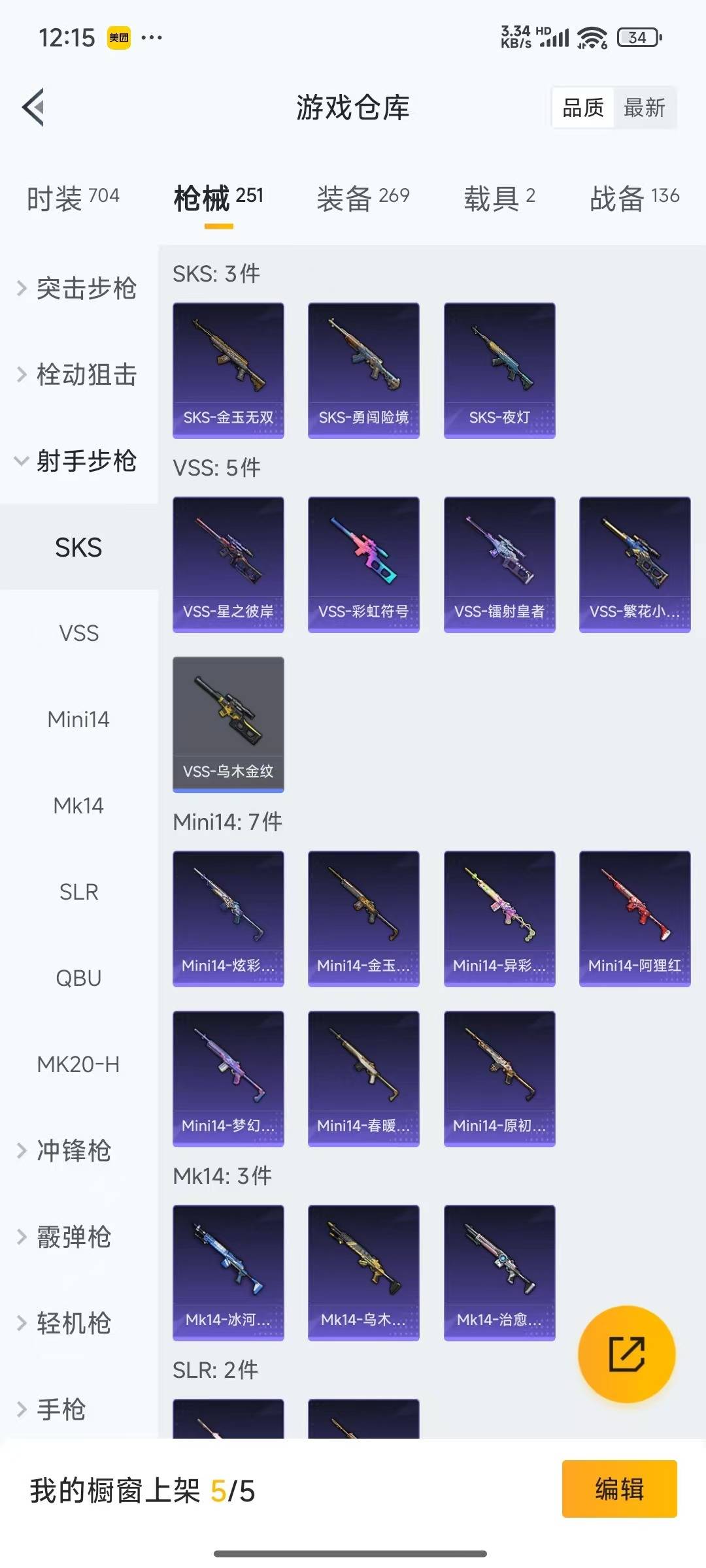Open the 战备 tab
This screenshot has height=1568, width=706.
tap(634, 197)
